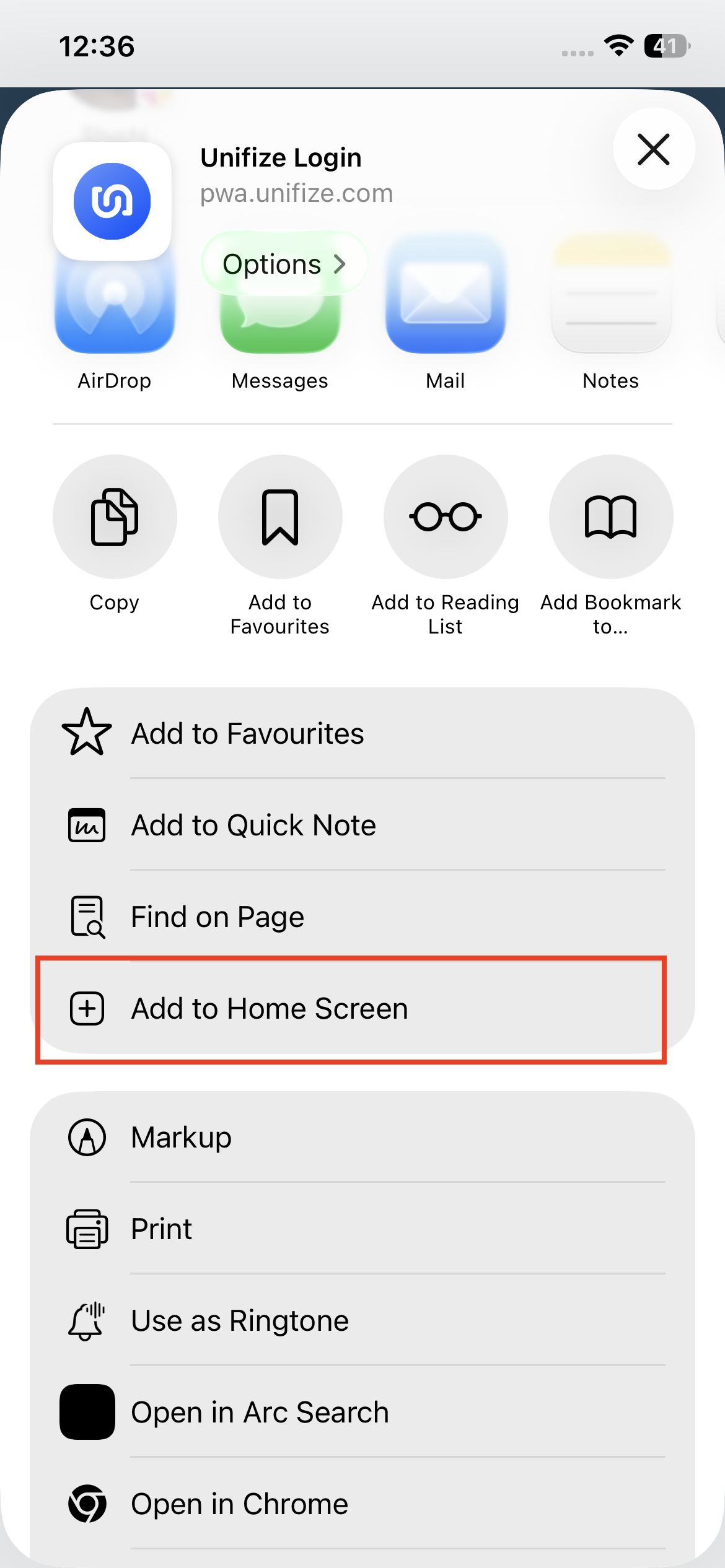Image resolution: width=725 pixels, height=1568 pixels.
Task: Select the star Add to Favourites row
Action: click(362, 733)
